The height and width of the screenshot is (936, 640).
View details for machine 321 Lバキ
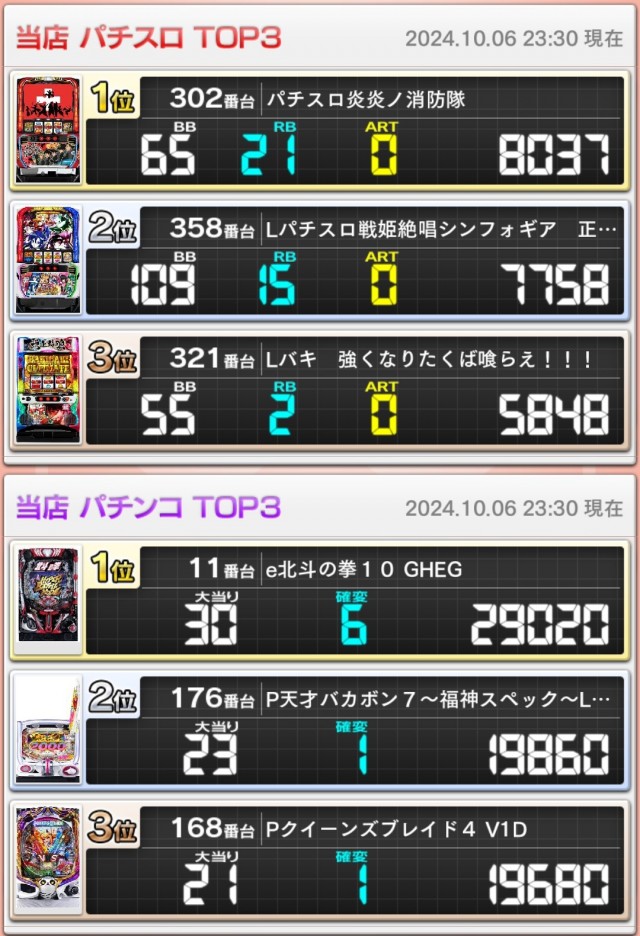click(x=320, y=390)
